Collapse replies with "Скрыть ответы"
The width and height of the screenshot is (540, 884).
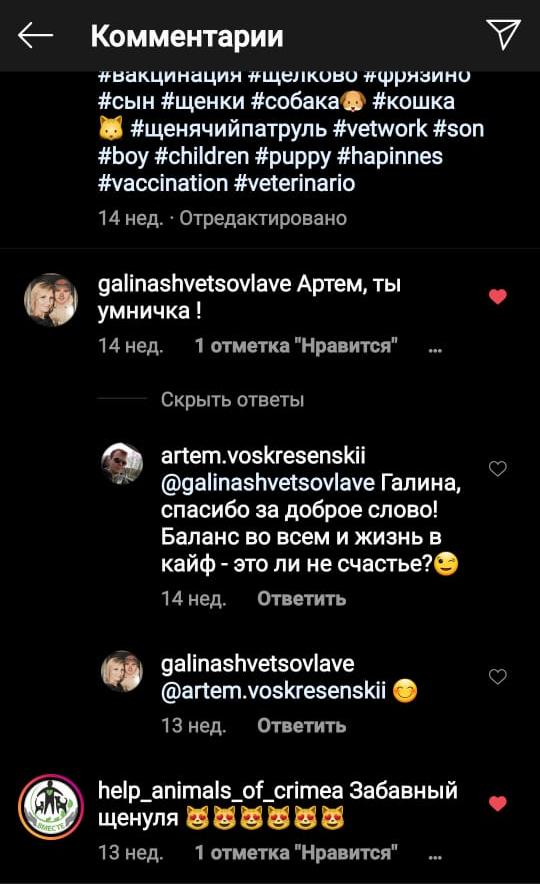coord(232,399)
